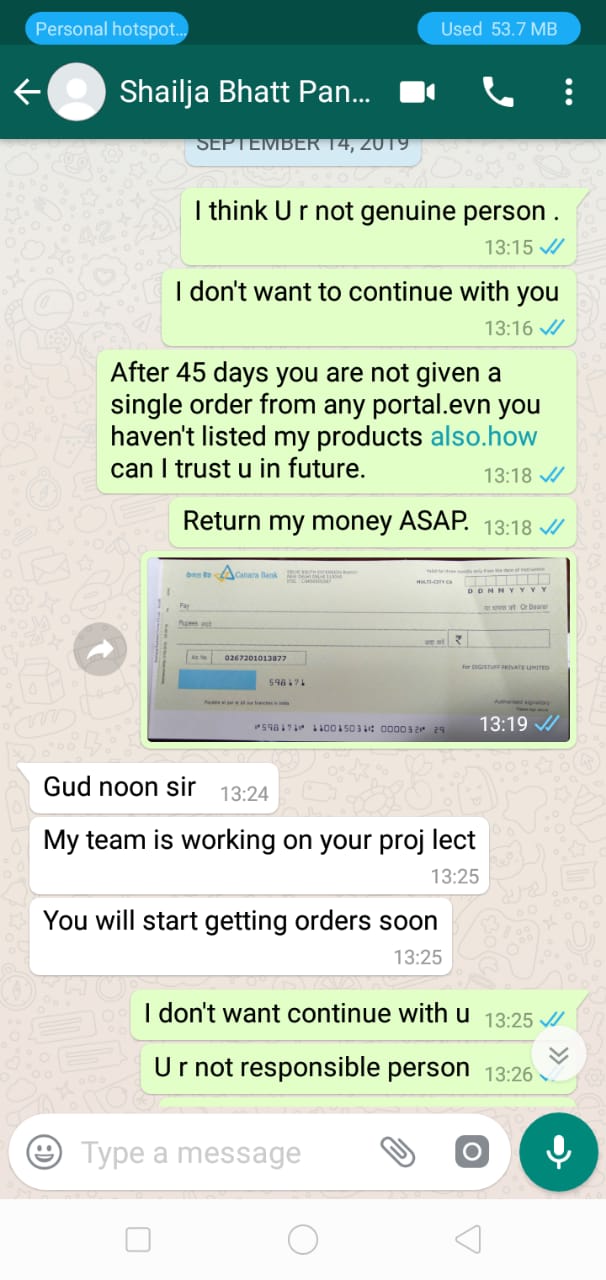Open the emoji picker
The height and width of the screenshot is (1280, 606).
click(x=44, y=1152)
